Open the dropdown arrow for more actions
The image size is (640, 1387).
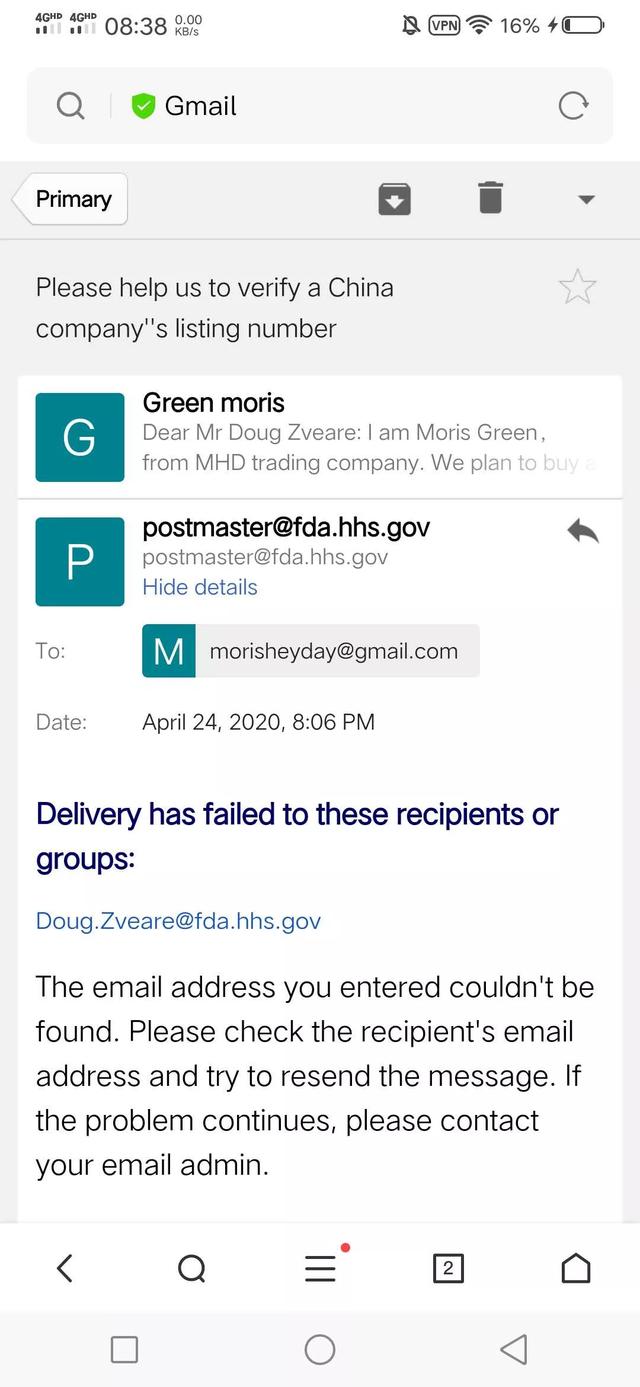(587, 199)
